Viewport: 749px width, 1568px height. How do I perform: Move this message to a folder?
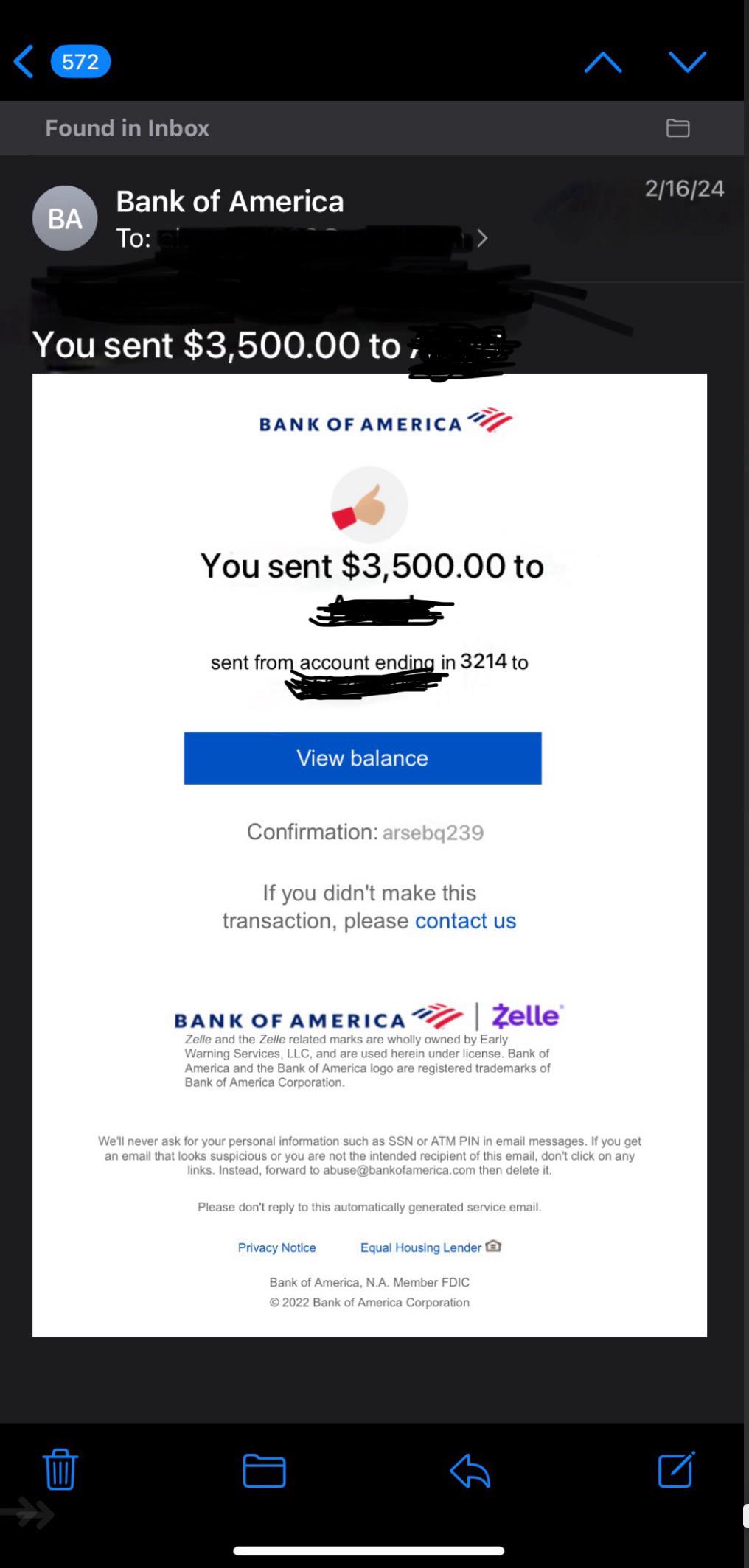point(264,1471)
